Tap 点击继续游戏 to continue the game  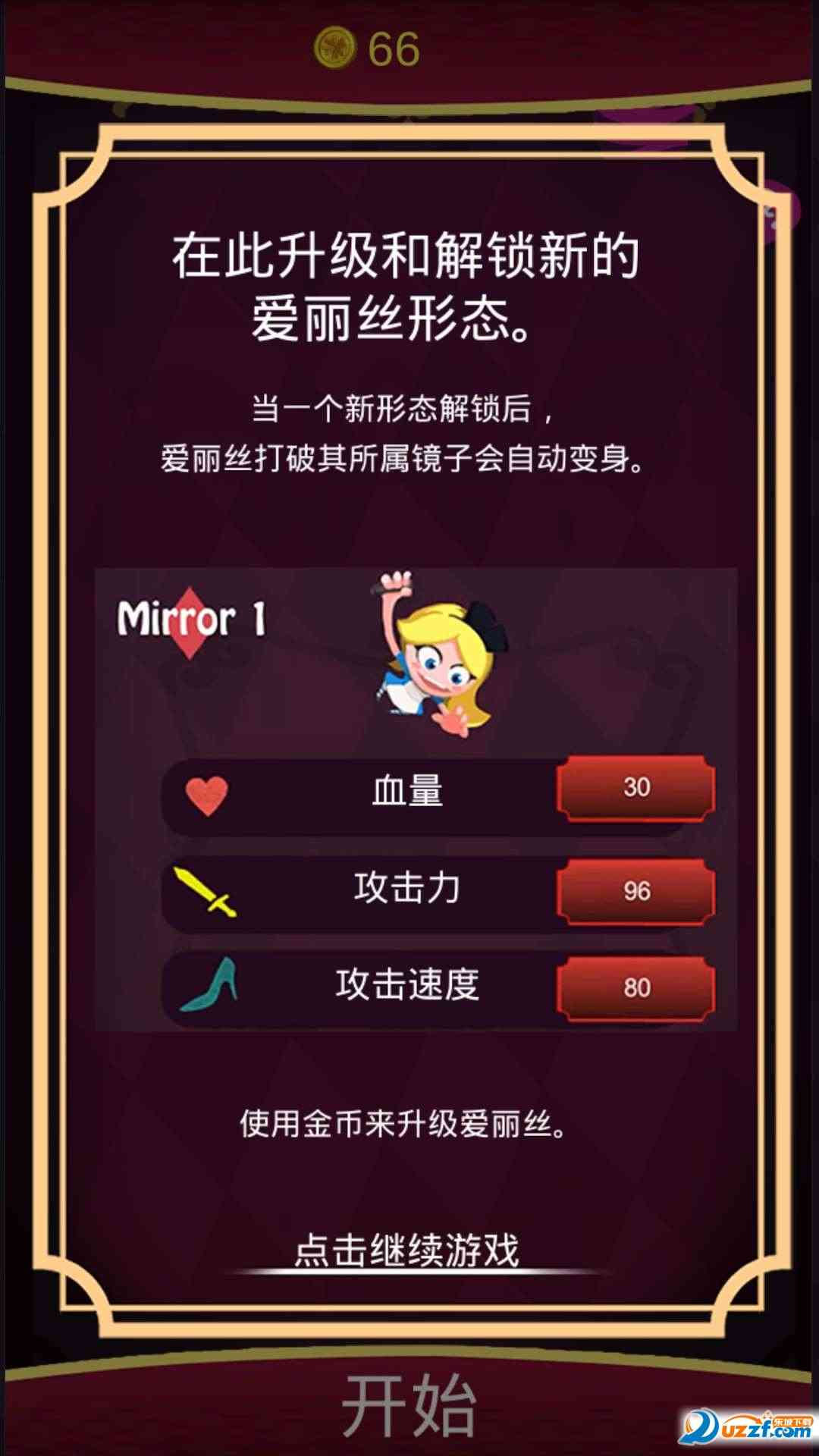click(407, 1250)
